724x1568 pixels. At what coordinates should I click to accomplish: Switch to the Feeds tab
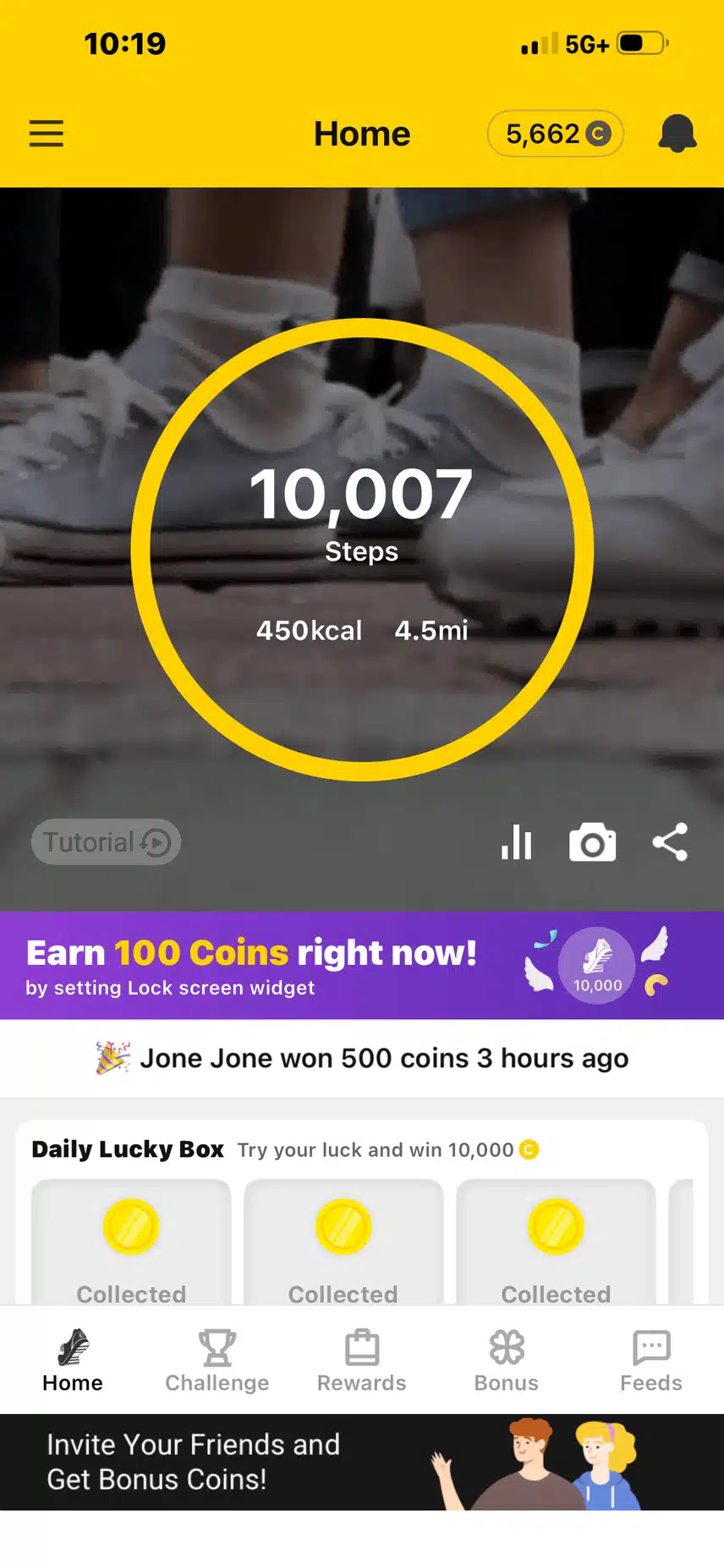tap(651, 1360)
